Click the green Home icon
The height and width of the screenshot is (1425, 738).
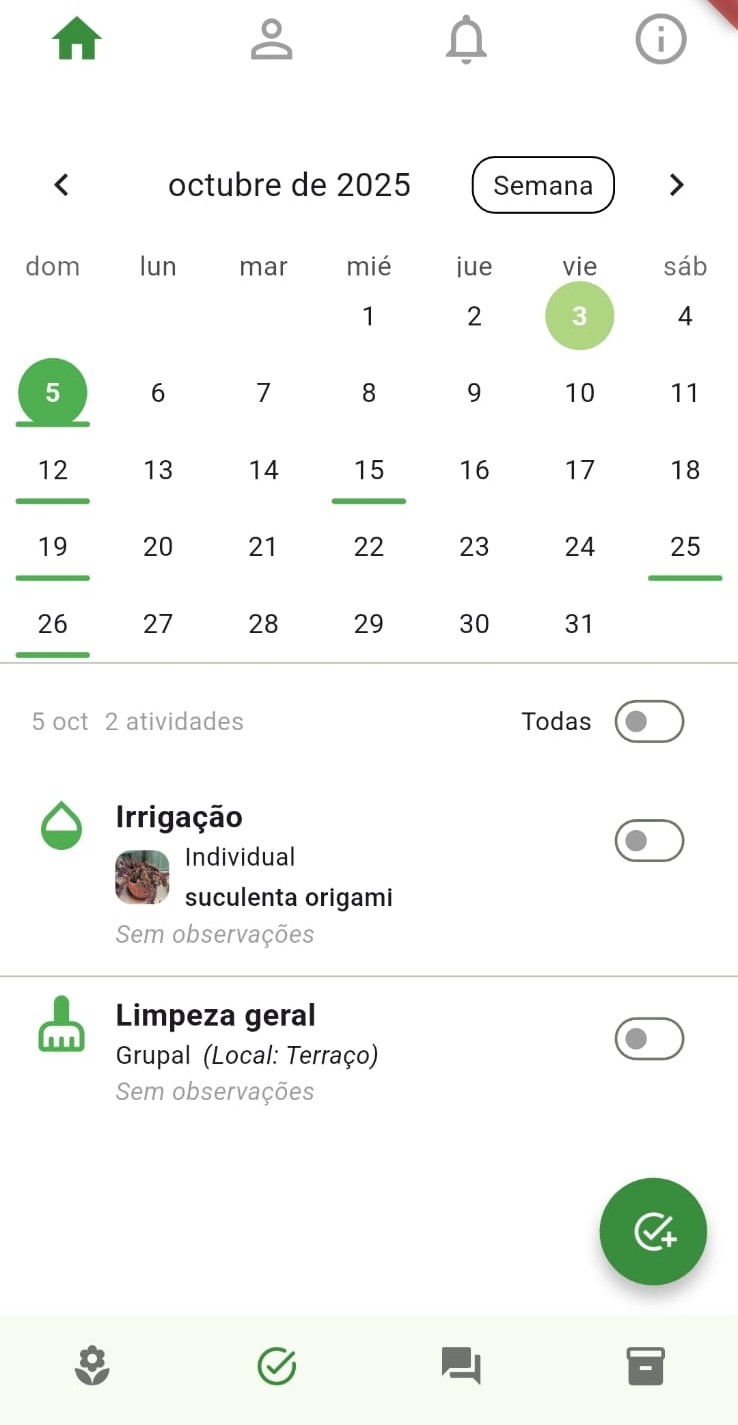[76, 38]
